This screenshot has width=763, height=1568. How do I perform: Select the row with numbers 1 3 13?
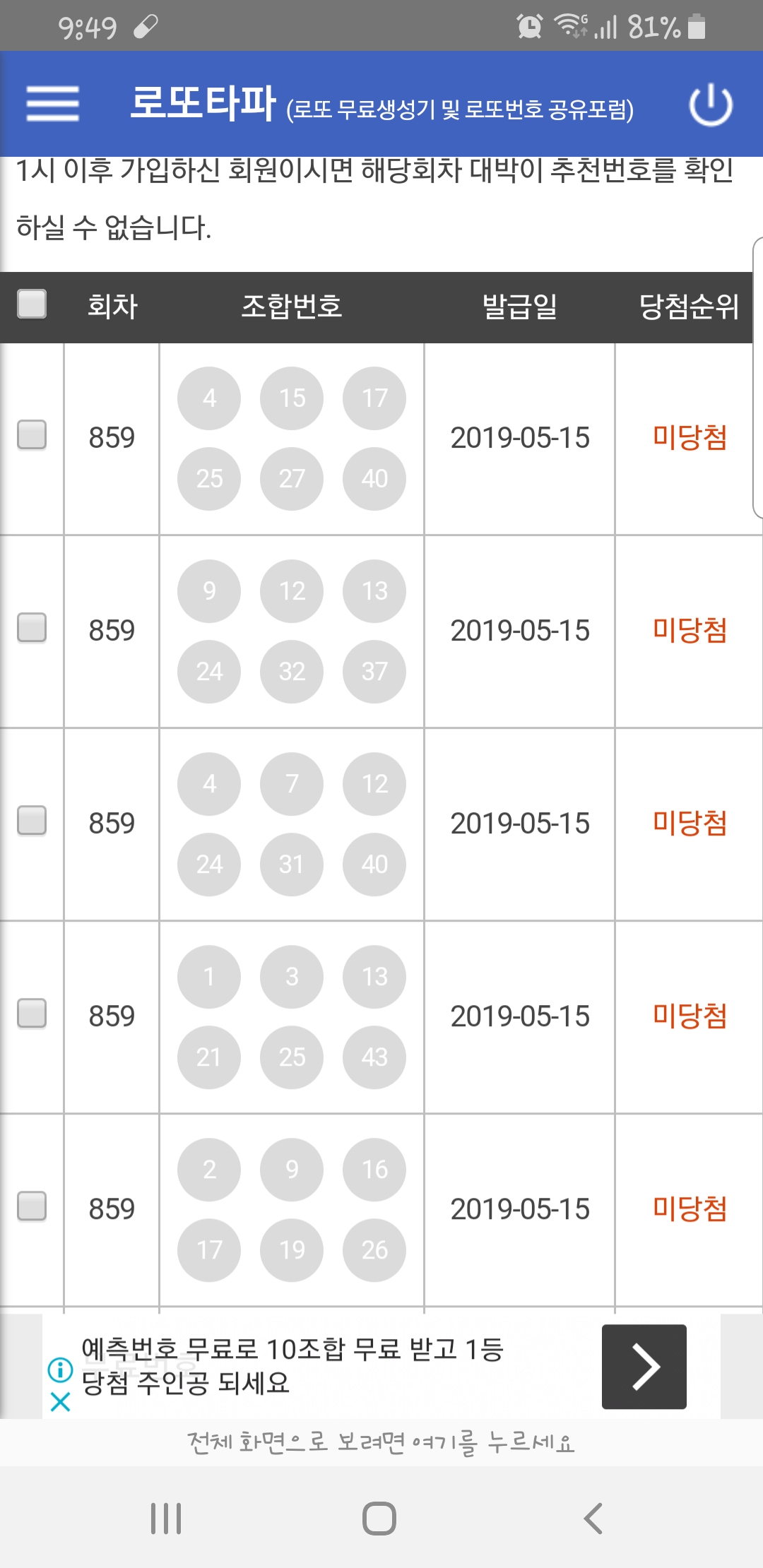tap(32, 1013)
